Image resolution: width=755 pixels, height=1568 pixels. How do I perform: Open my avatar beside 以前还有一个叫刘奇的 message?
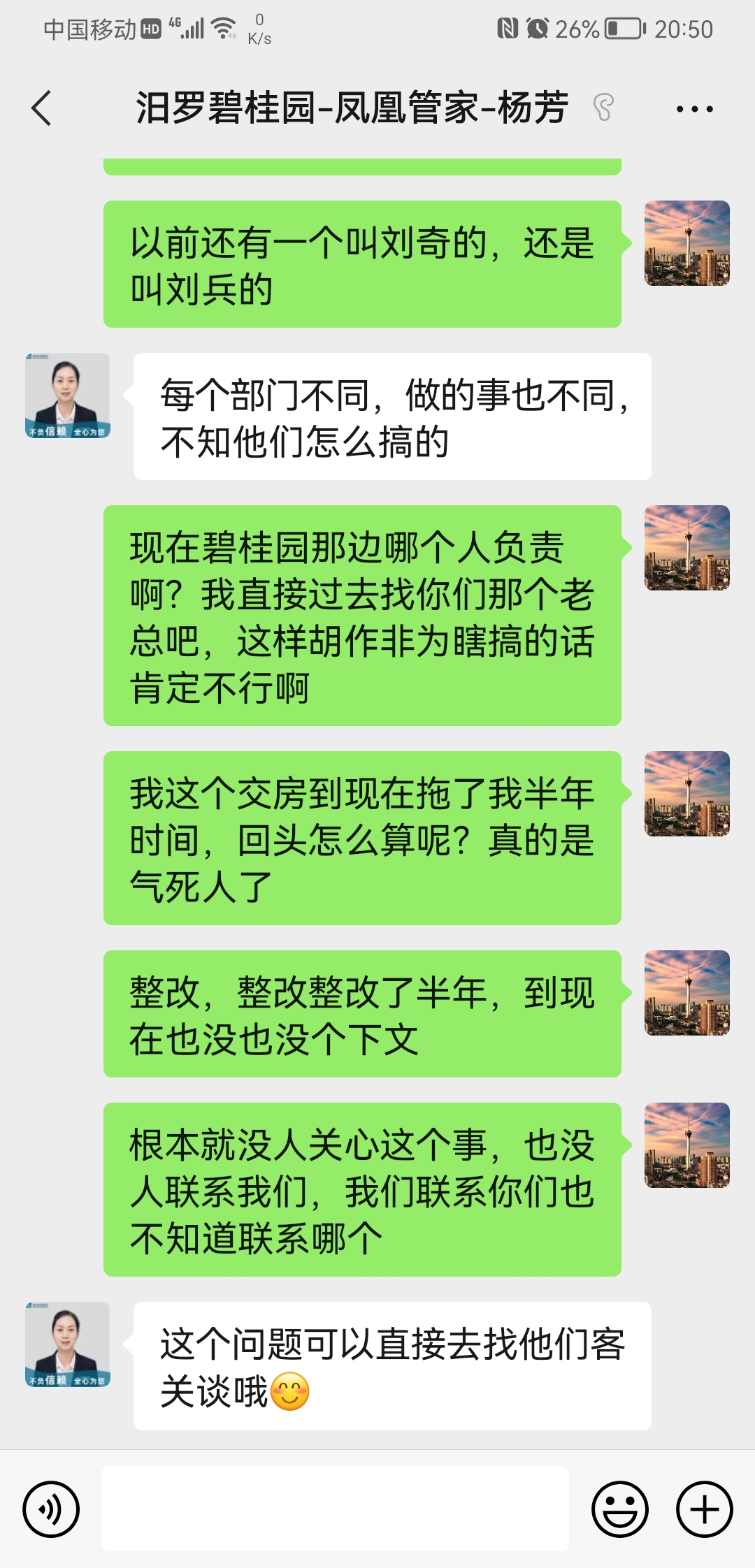click(x=686, y=243)
